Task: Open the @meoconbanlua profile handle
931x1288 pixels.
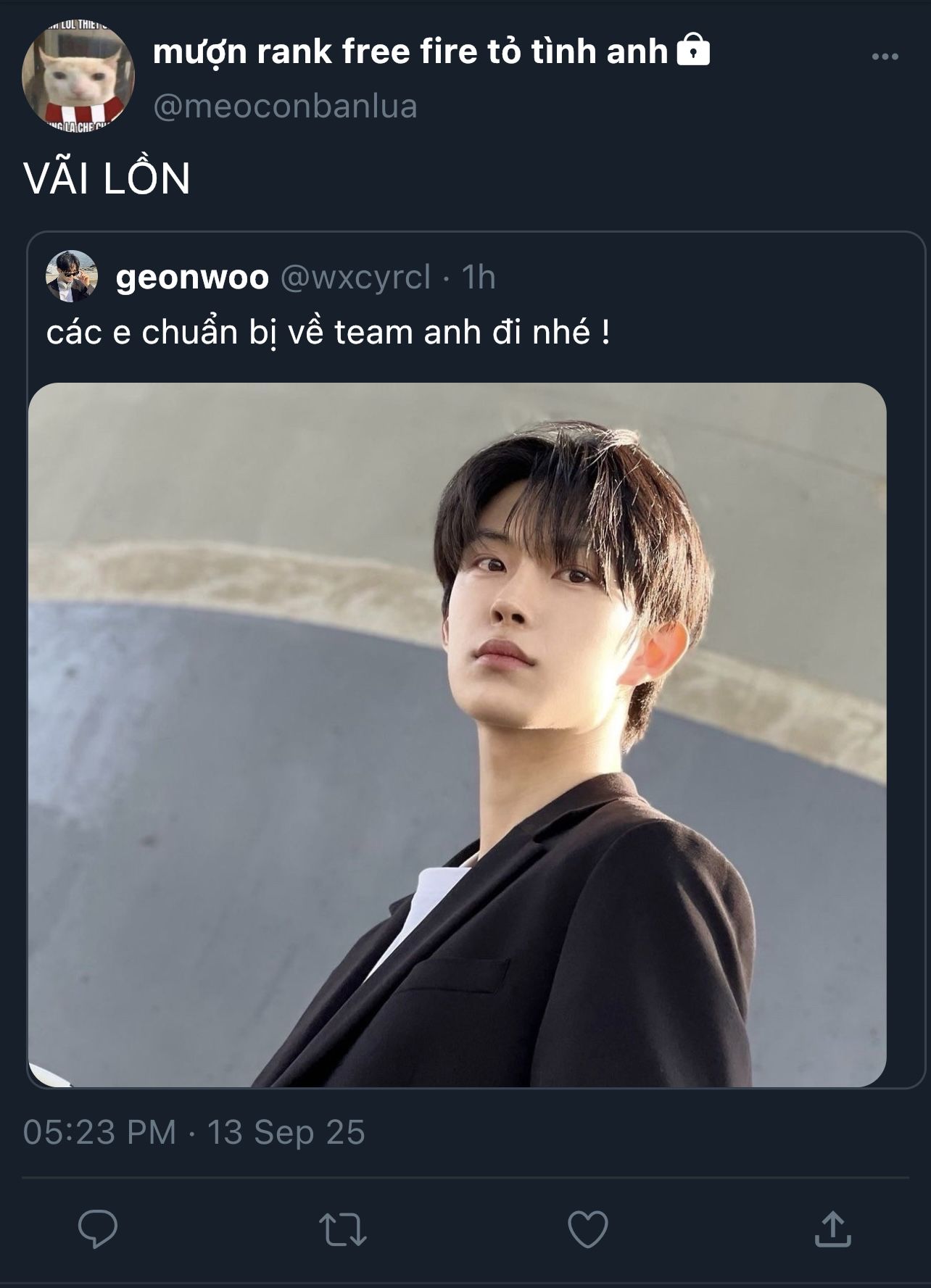Action: (286, 107)
